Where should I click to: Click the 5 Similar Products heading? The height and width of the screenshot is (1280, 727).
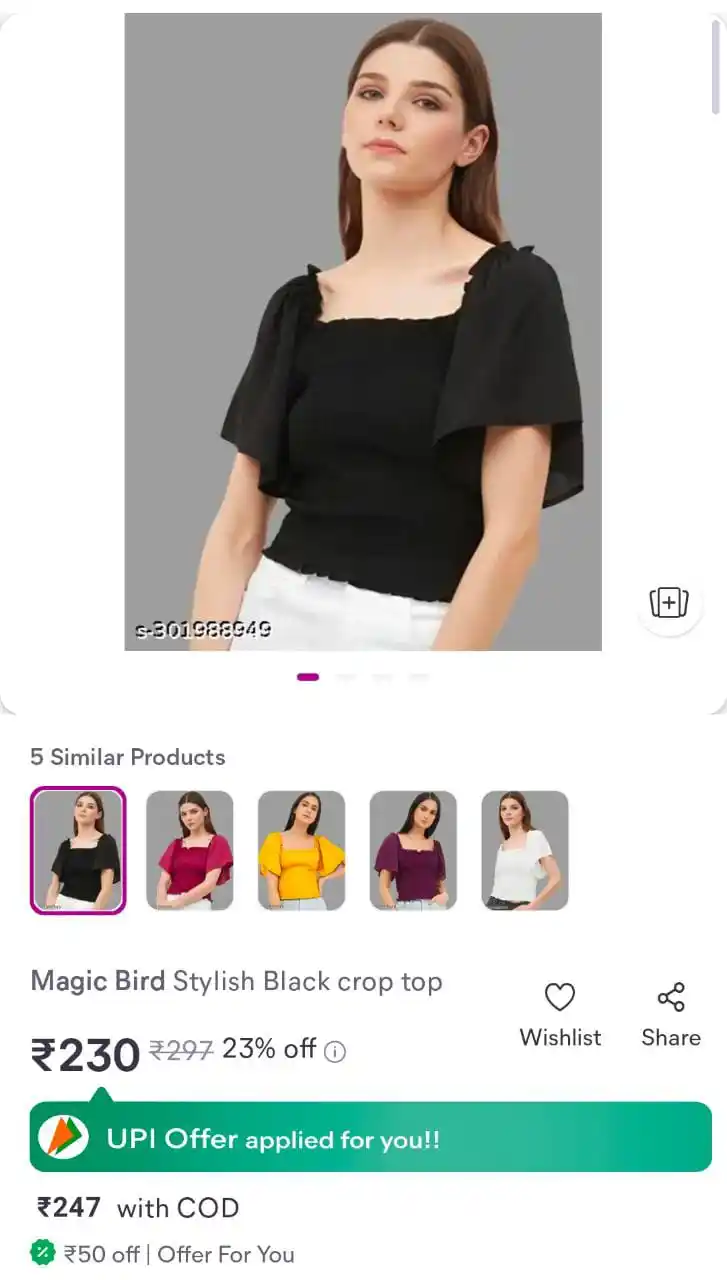128,757
